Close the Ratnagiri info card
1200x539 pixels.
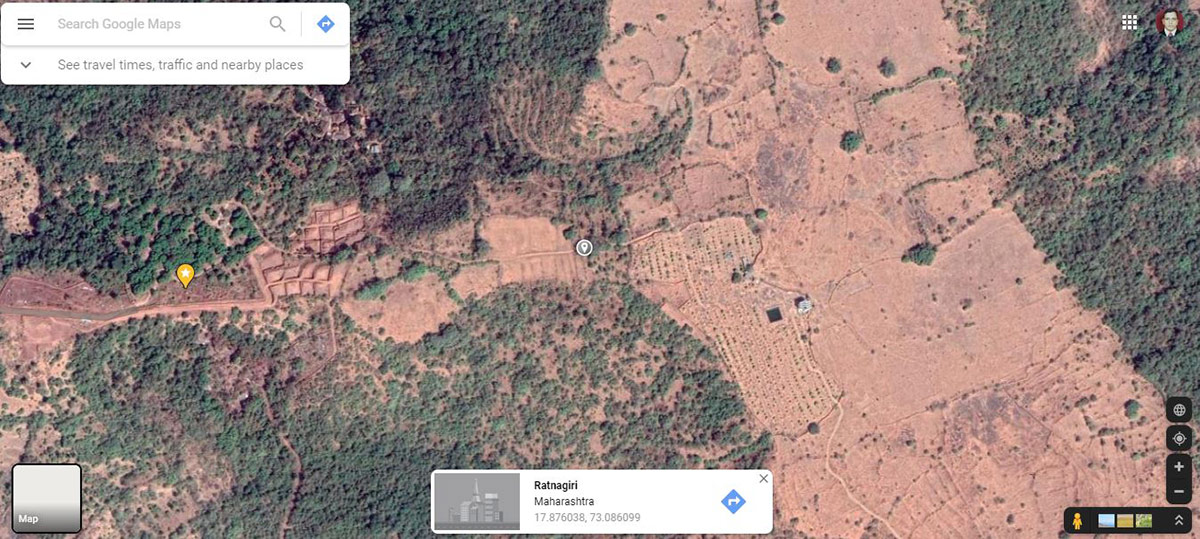tap(764, 479)
